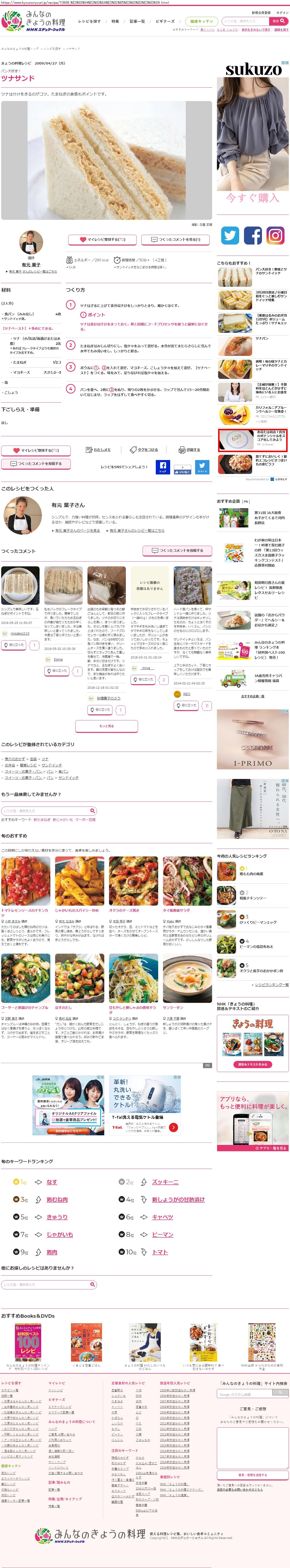Screen dimensions: 290x1568
Task: Open the ログイン link
Action: coord(282,12)
